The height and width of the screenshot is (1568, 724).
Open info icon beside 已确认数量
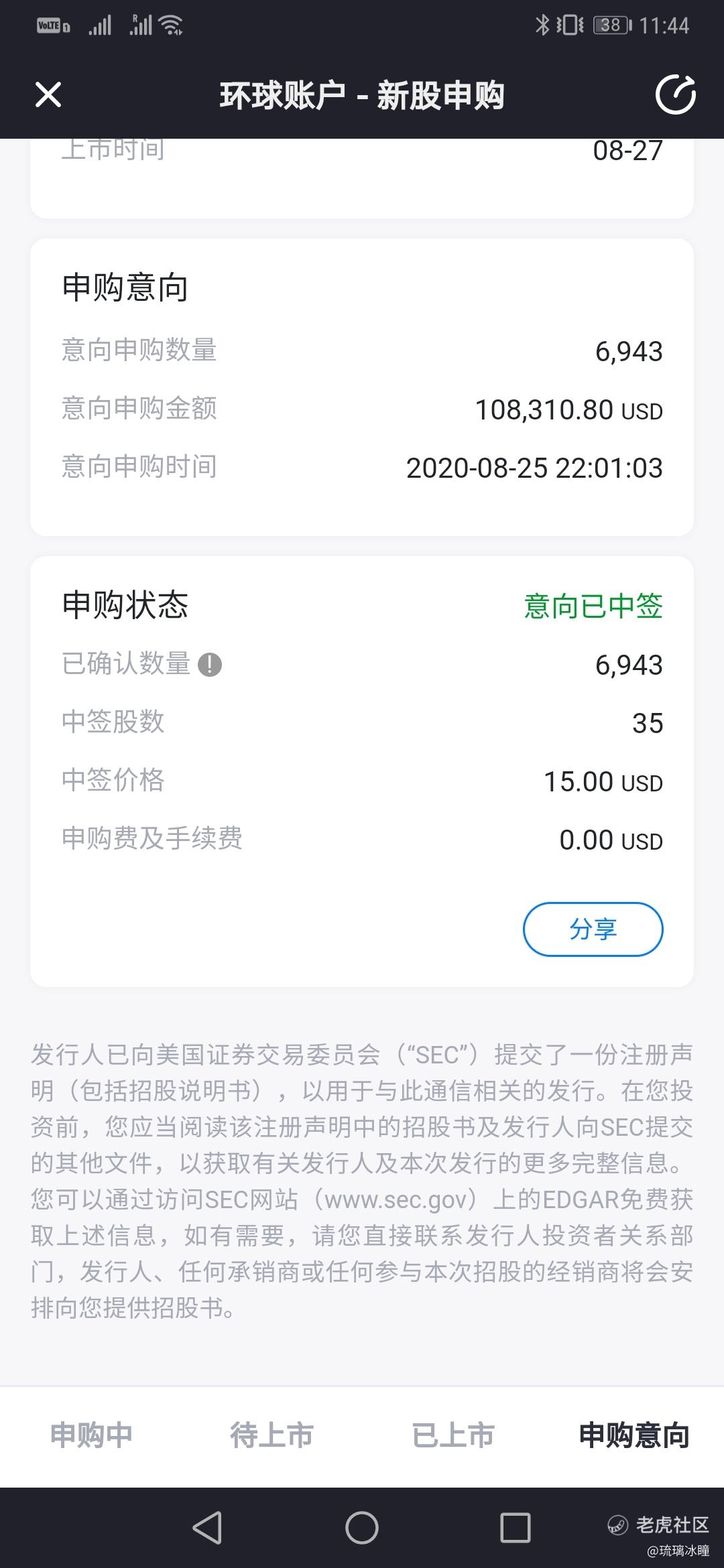[210, 665]
